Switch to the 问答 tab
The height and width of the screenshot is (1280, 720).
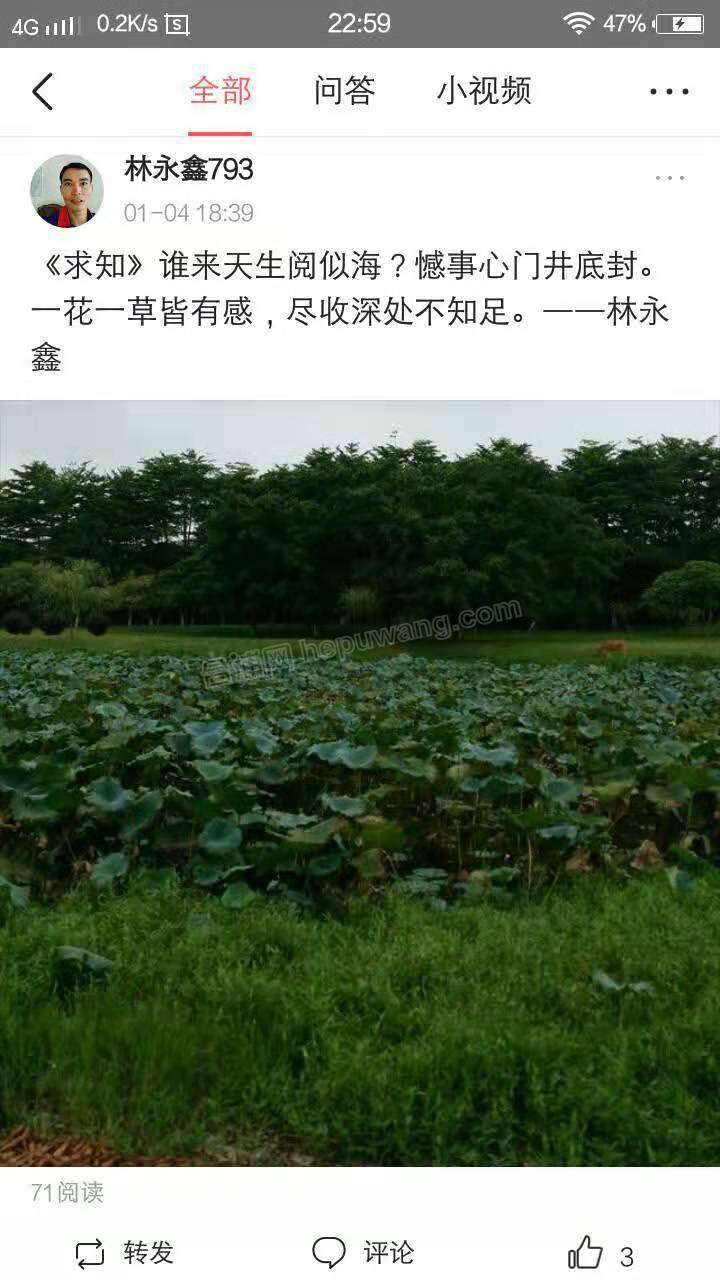[344, 91]
